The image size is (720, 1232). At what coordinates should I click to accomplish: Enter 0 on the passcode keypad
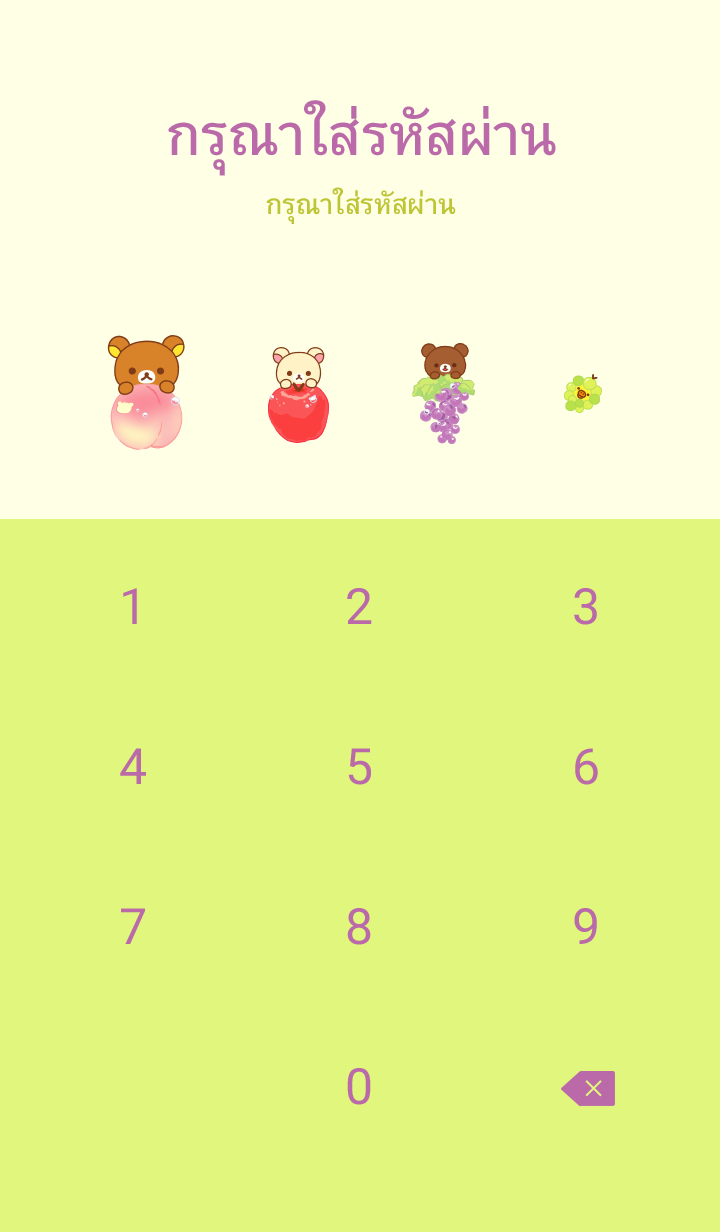359,1087
